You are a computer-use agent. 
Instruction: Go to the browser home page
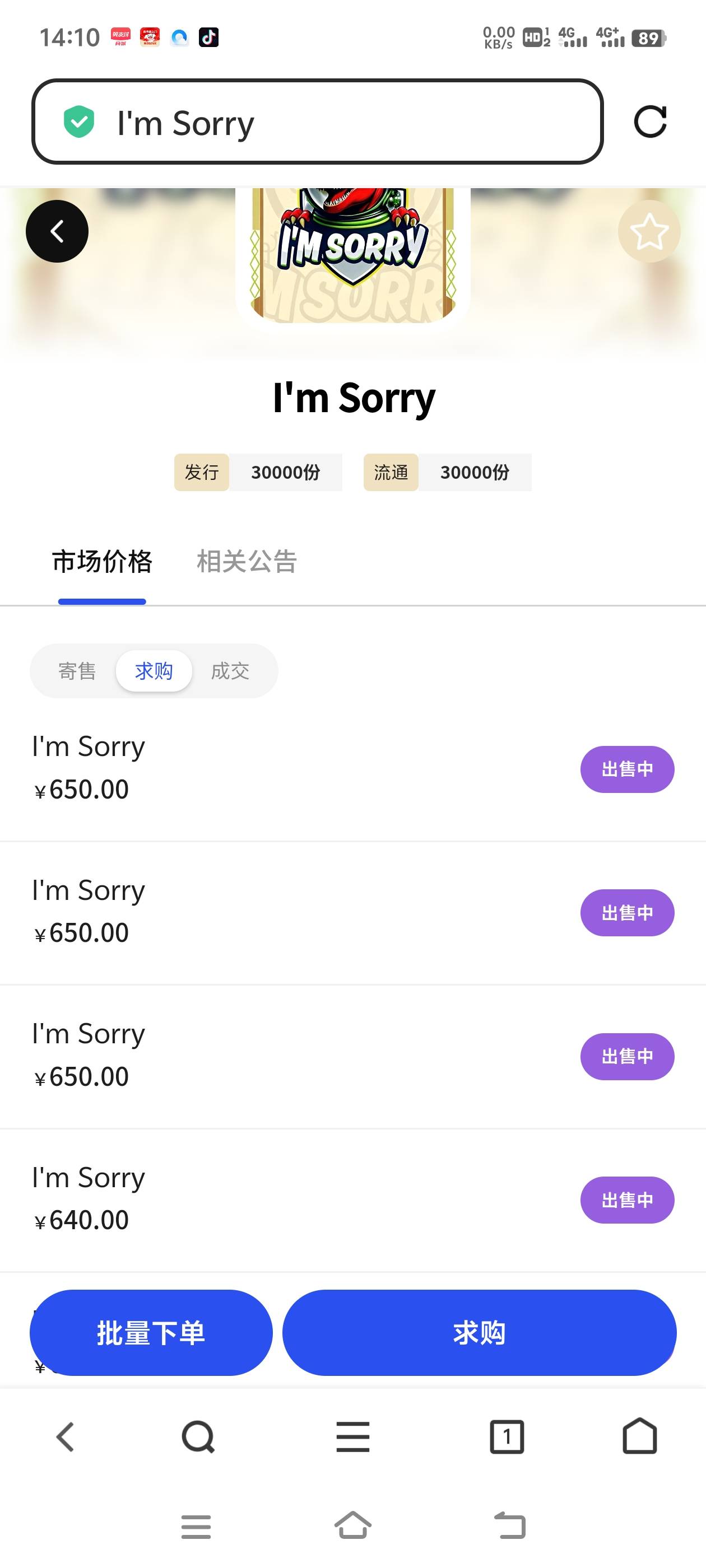click(x=640, y=1436)
